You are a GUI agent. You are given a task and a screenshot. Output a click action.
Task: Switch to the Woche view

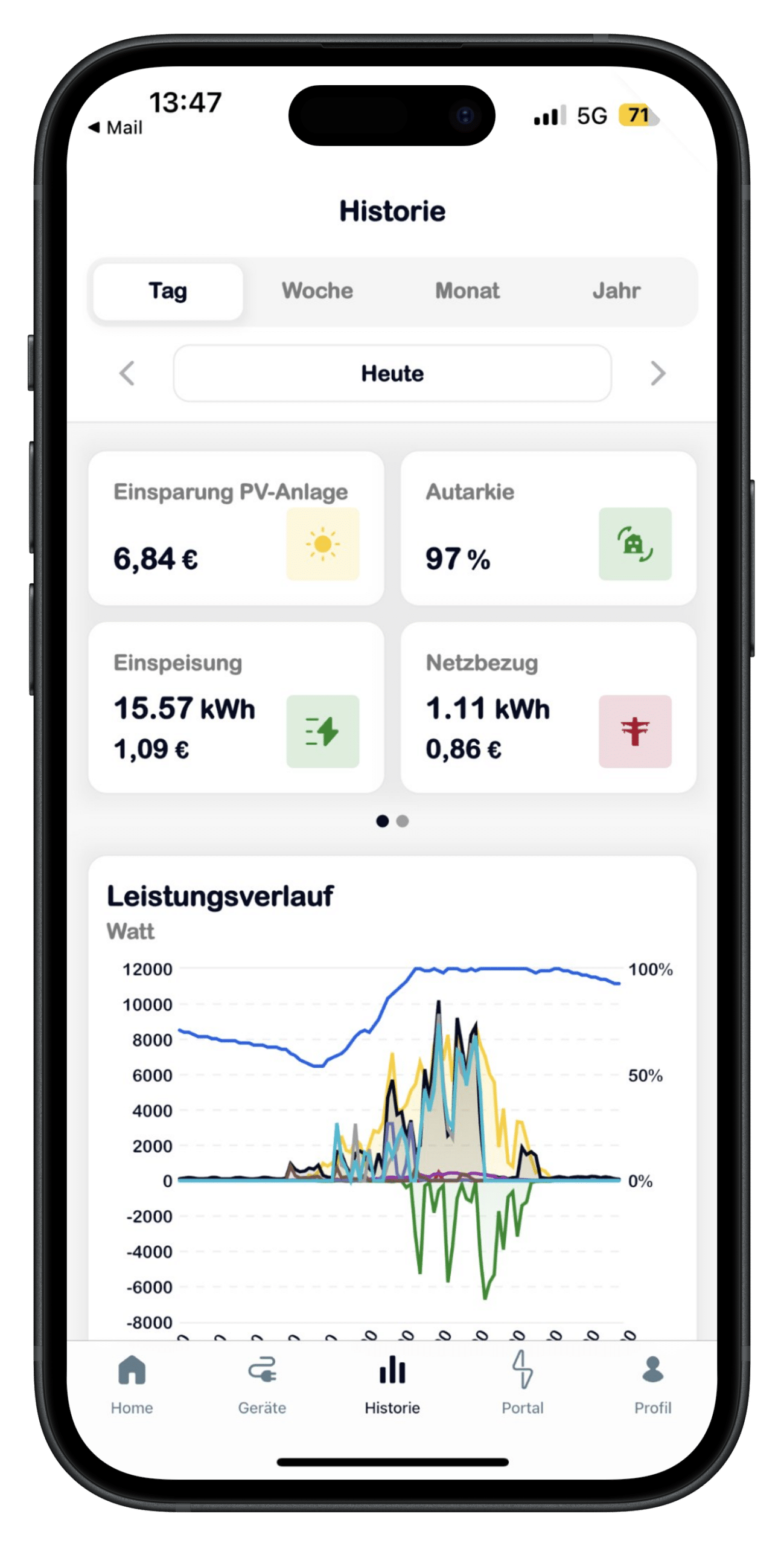click(x=317, y=292)
